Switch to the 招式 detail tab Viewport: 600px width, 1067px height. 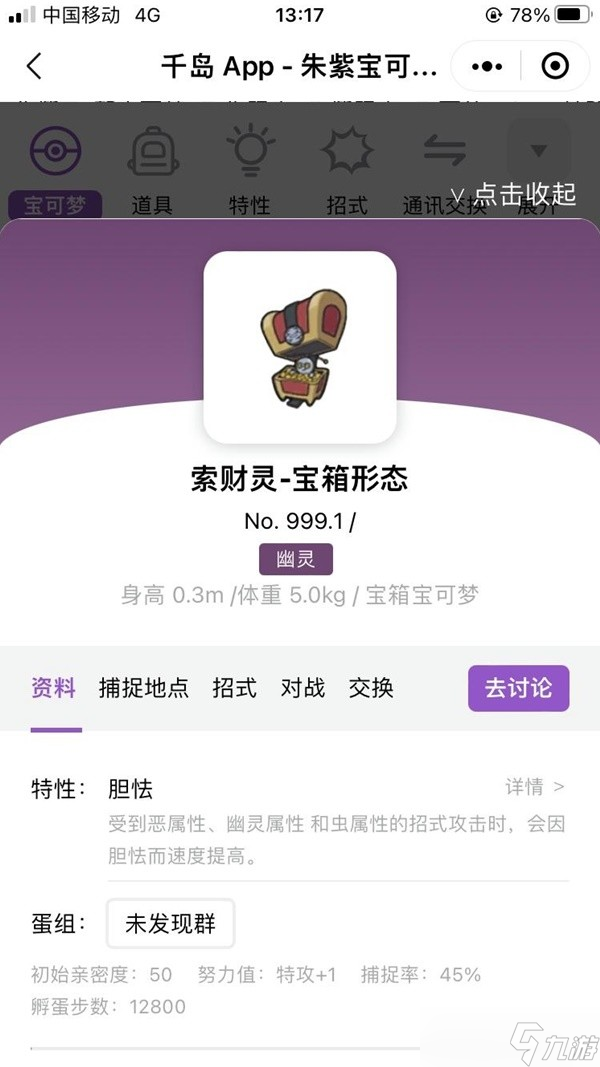coord(234,688)
